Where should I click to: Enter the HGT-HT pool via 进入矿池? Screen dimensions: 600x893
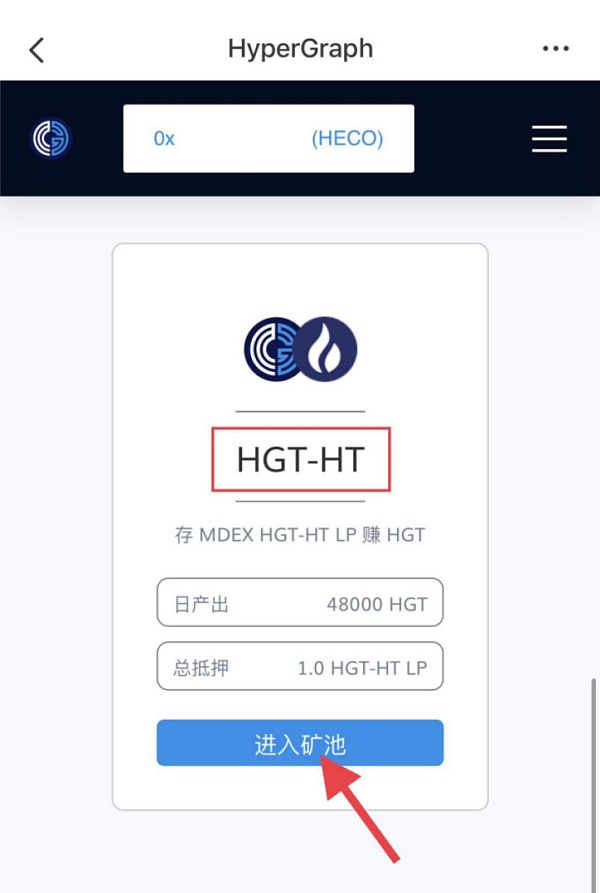tap(299, 743)
